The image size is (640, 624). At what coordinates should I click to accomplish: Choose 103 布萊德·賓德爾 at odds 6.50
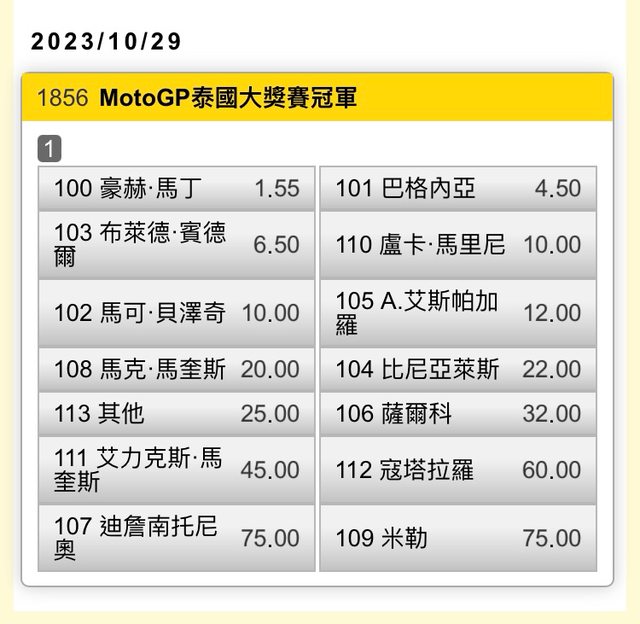coord(176,244)
